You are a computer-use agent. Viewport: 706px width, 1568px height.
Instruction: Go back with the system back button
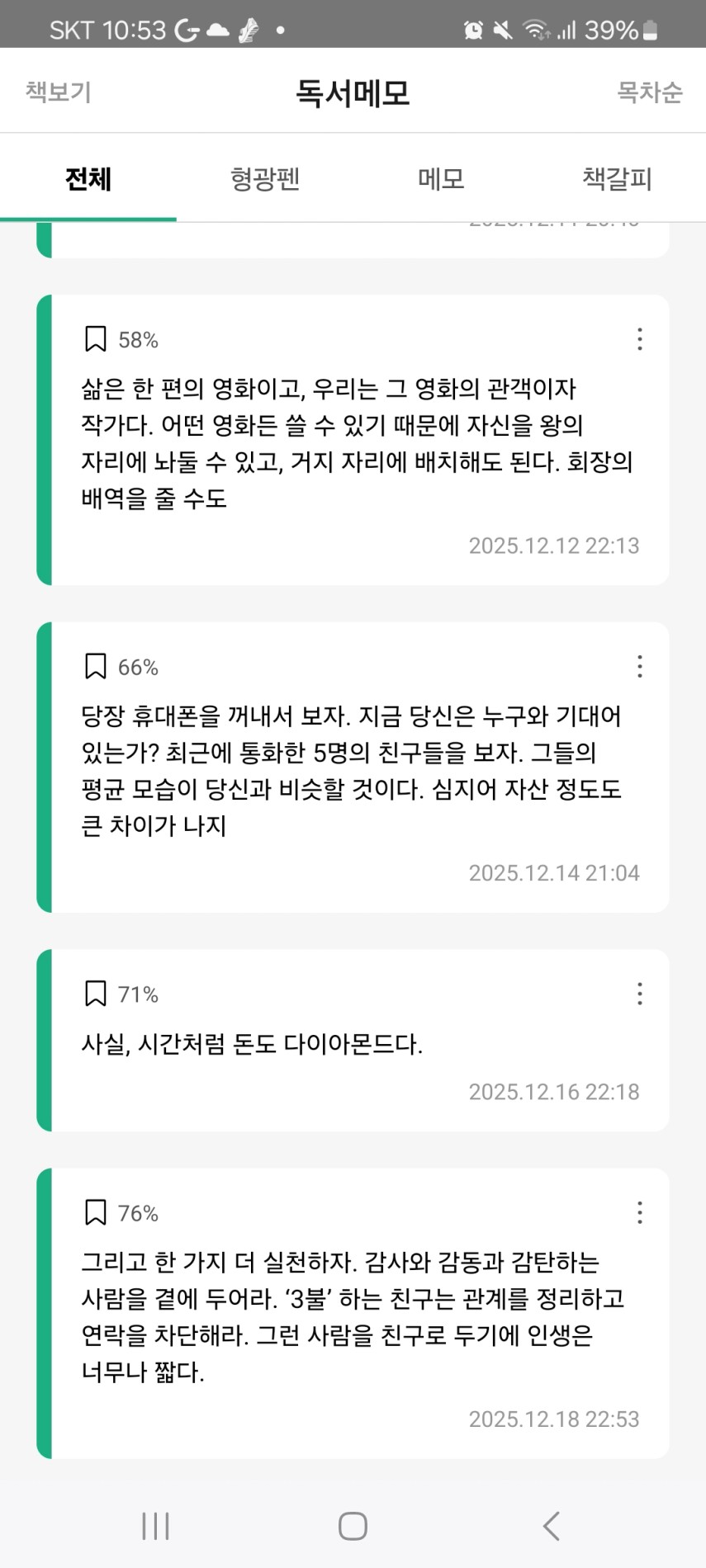(x=552, y=1526)
